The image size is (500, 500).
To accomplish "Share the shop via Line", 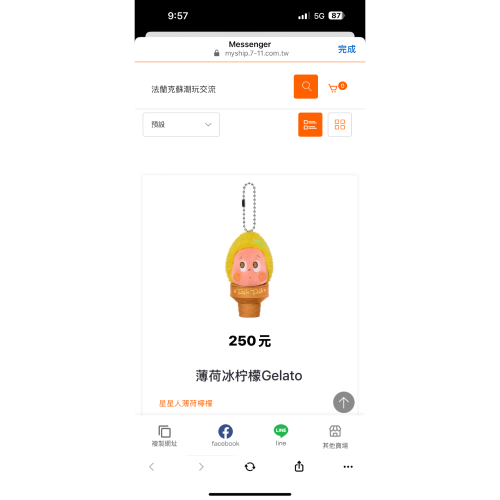I will click(281, 435).
